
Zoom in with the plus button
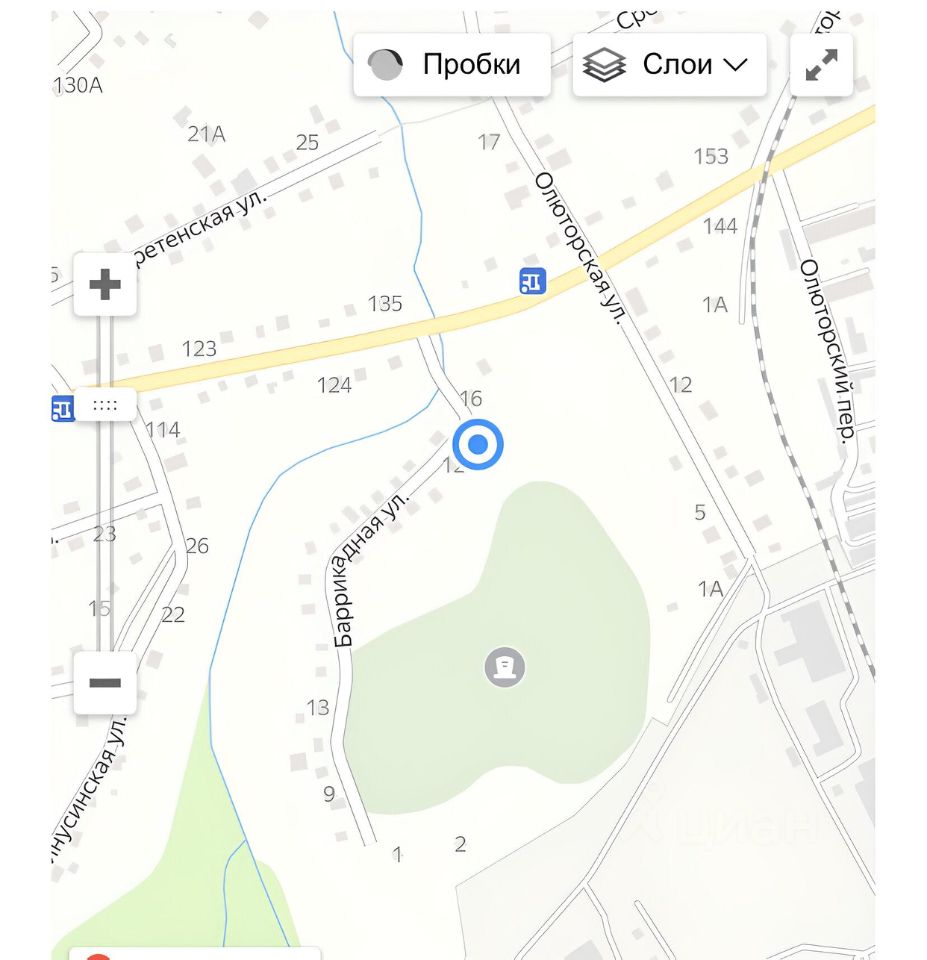click(x=105, y=285)
